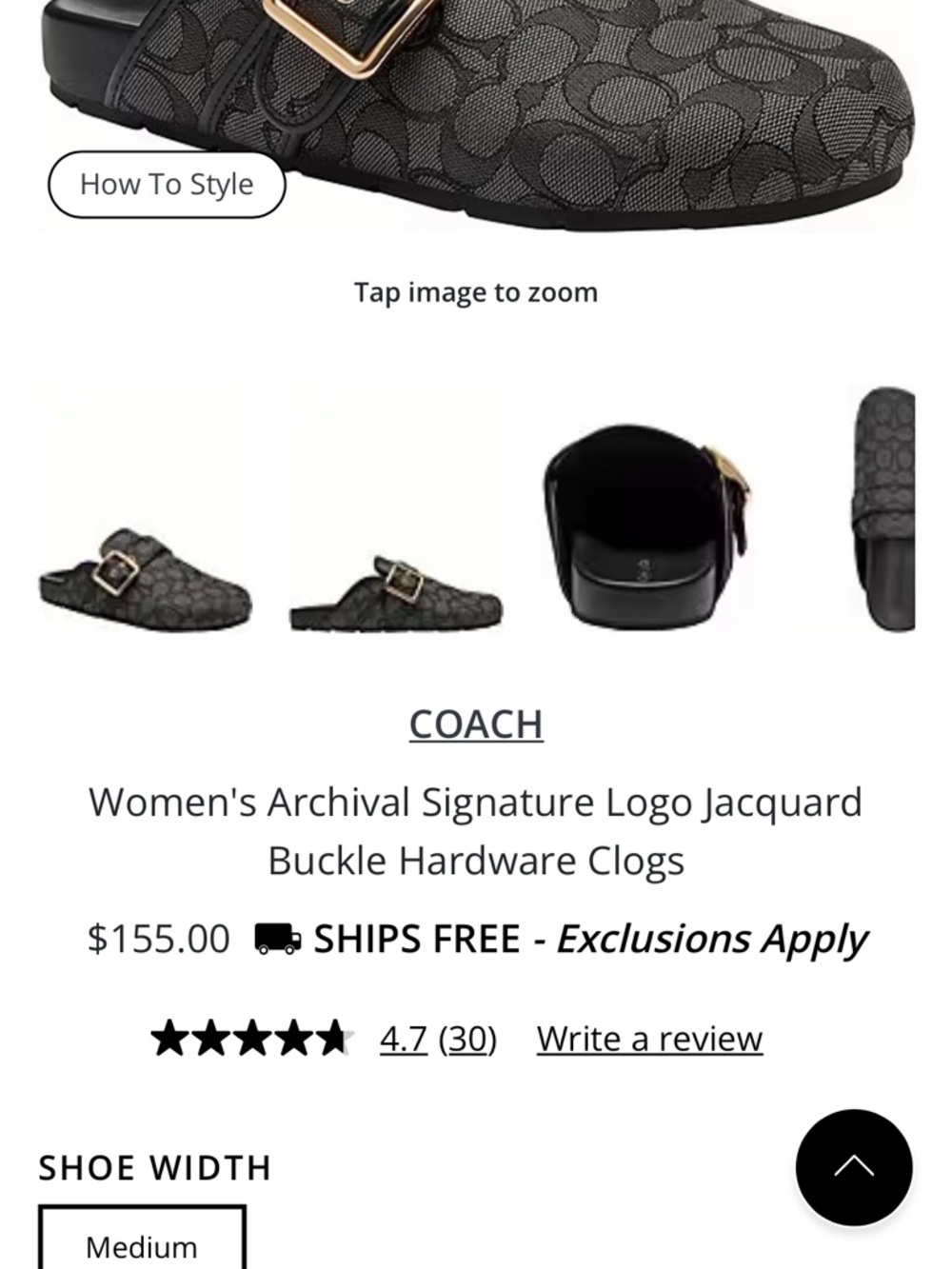This screenshot has height=1269, width=952.
Task: Click the scroll-to-top arrow icon
Action: click(854, 1166)
